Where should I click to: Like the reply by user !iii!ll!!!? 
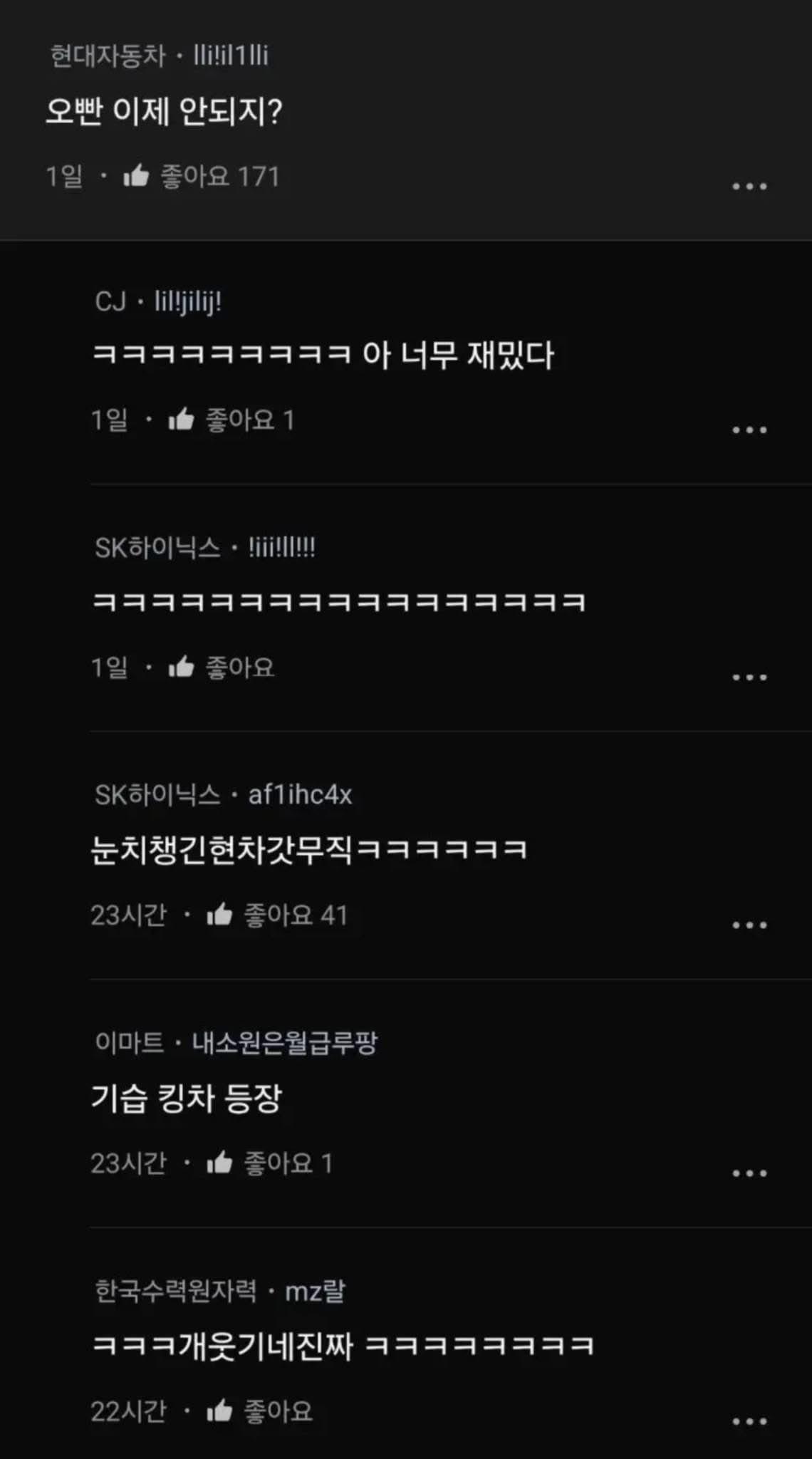click(181, 668)
